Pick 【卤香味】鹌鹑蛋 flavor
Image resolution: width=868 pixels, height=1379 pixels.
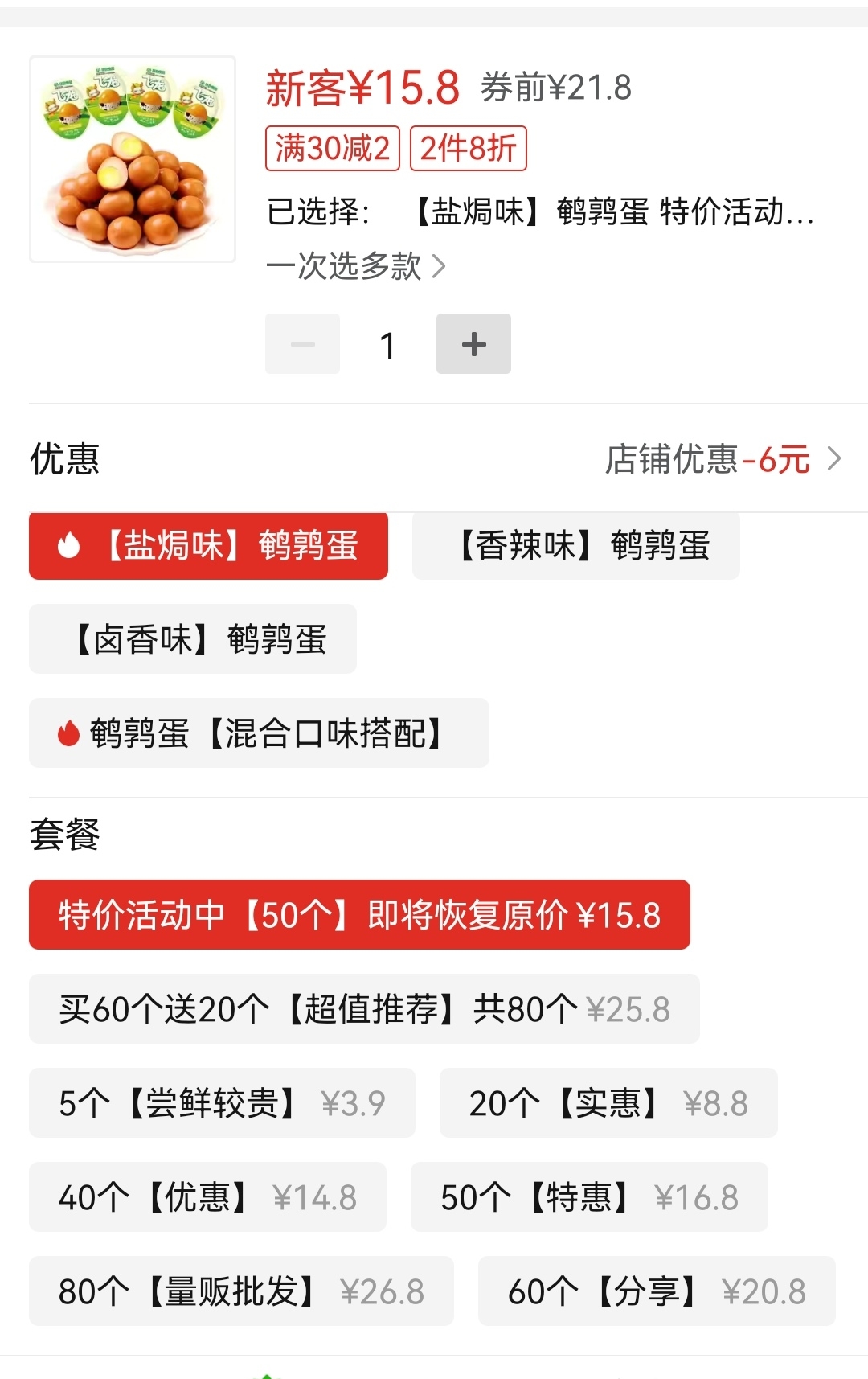pos(193,639)
